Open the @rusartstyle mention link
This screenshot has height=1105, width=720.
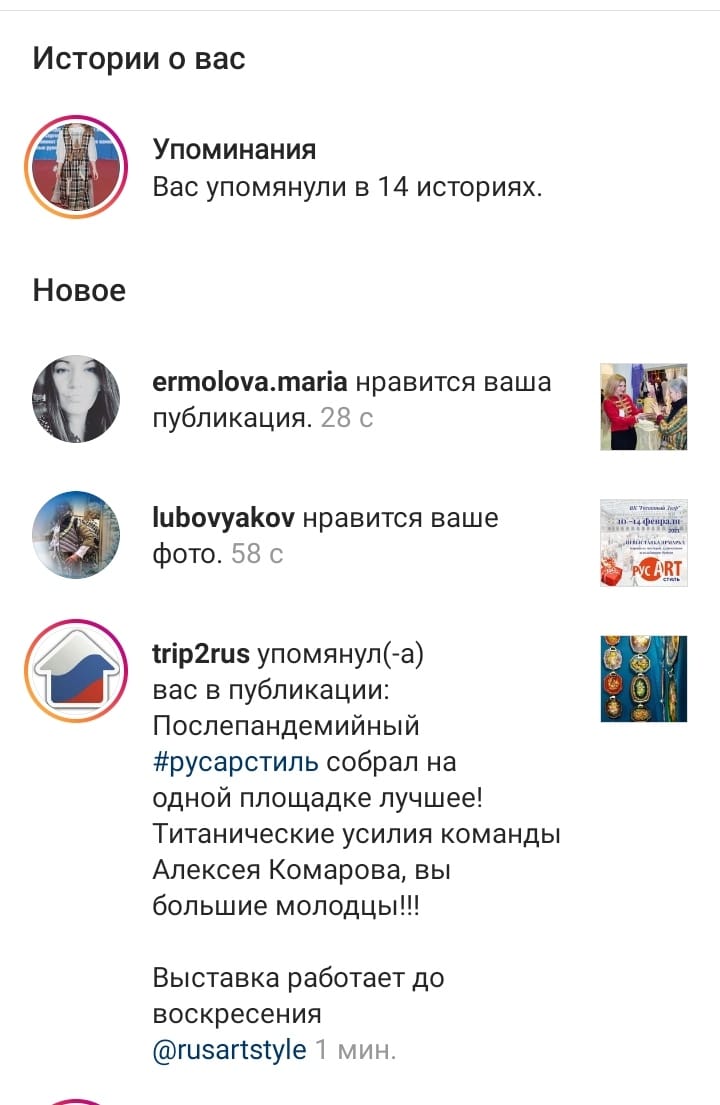[x=229, y=1050]
